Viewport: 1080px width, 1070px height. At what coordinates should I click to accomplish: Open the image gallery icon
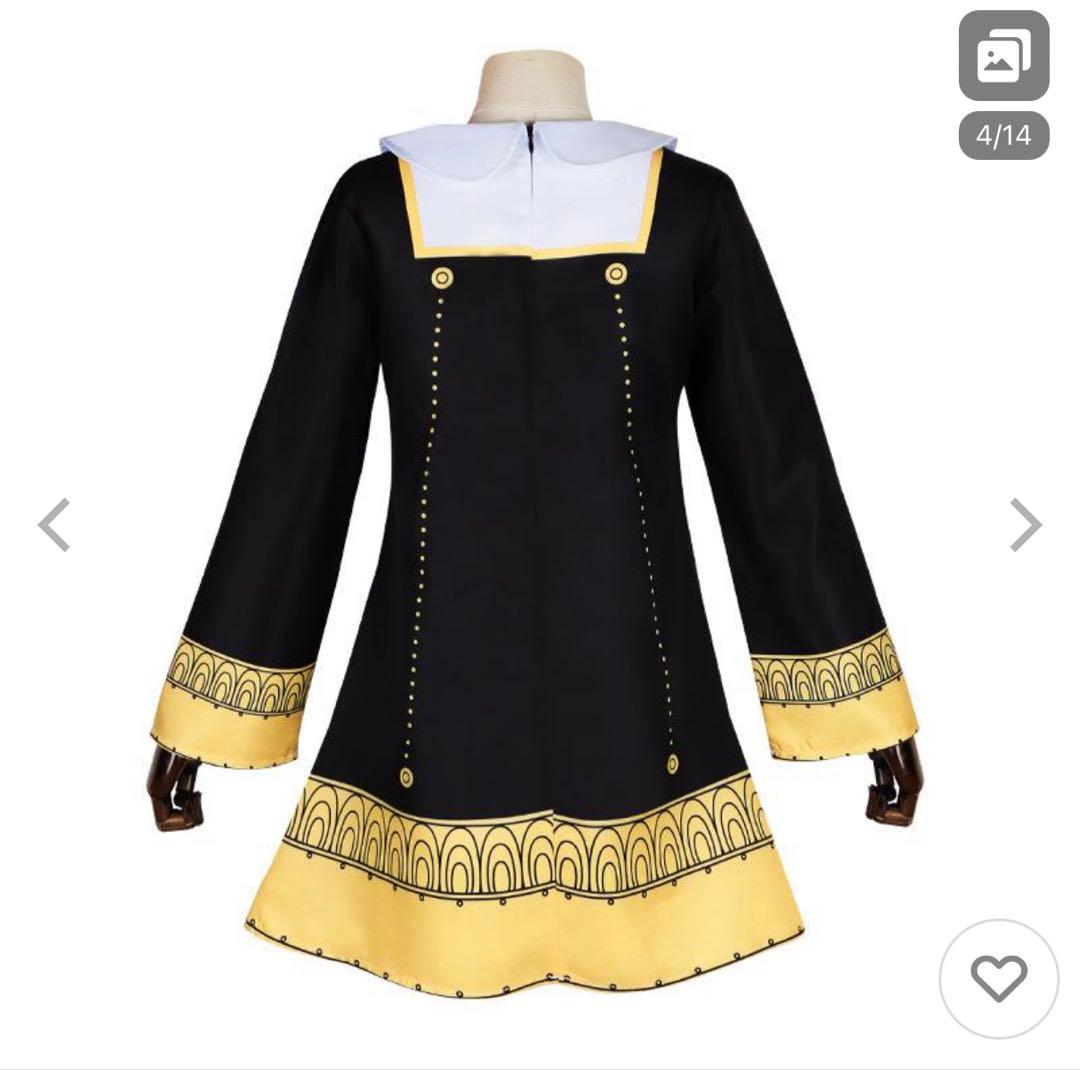coord(1003,57)
